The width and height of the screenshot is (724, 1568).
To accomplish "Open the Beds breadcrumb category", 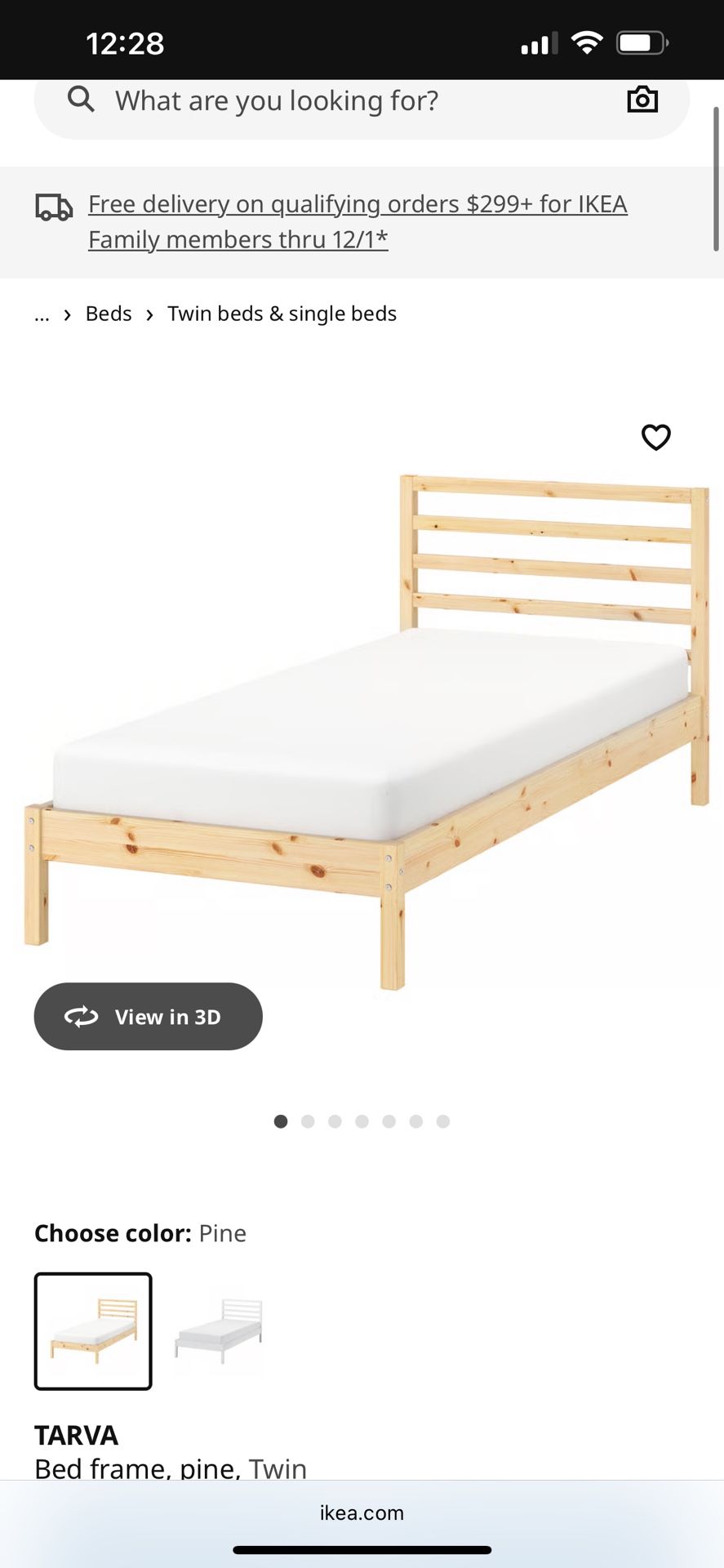I will [x=108, y=313].
